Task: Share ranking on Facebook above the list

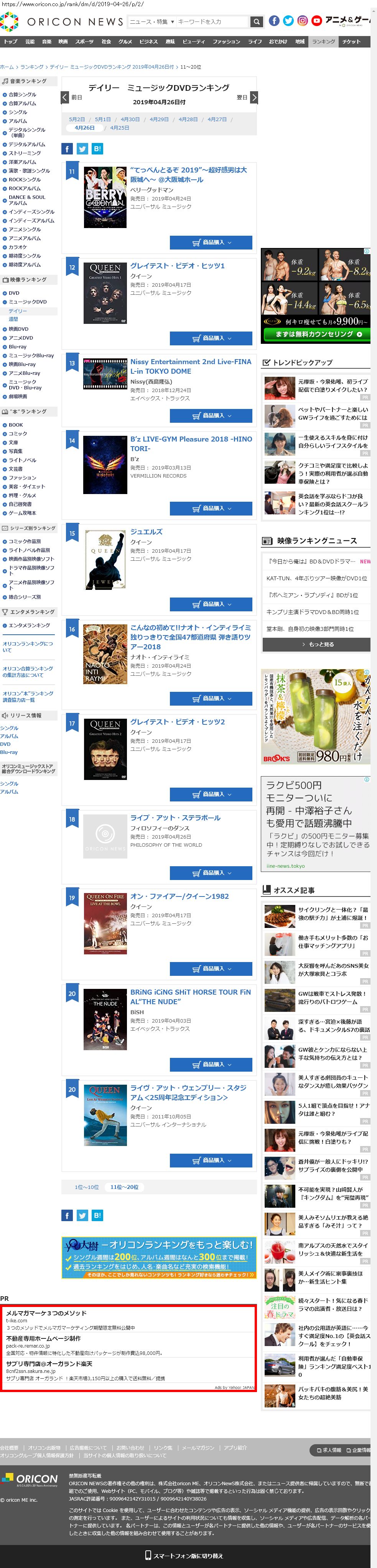Action: pos(67,149)
